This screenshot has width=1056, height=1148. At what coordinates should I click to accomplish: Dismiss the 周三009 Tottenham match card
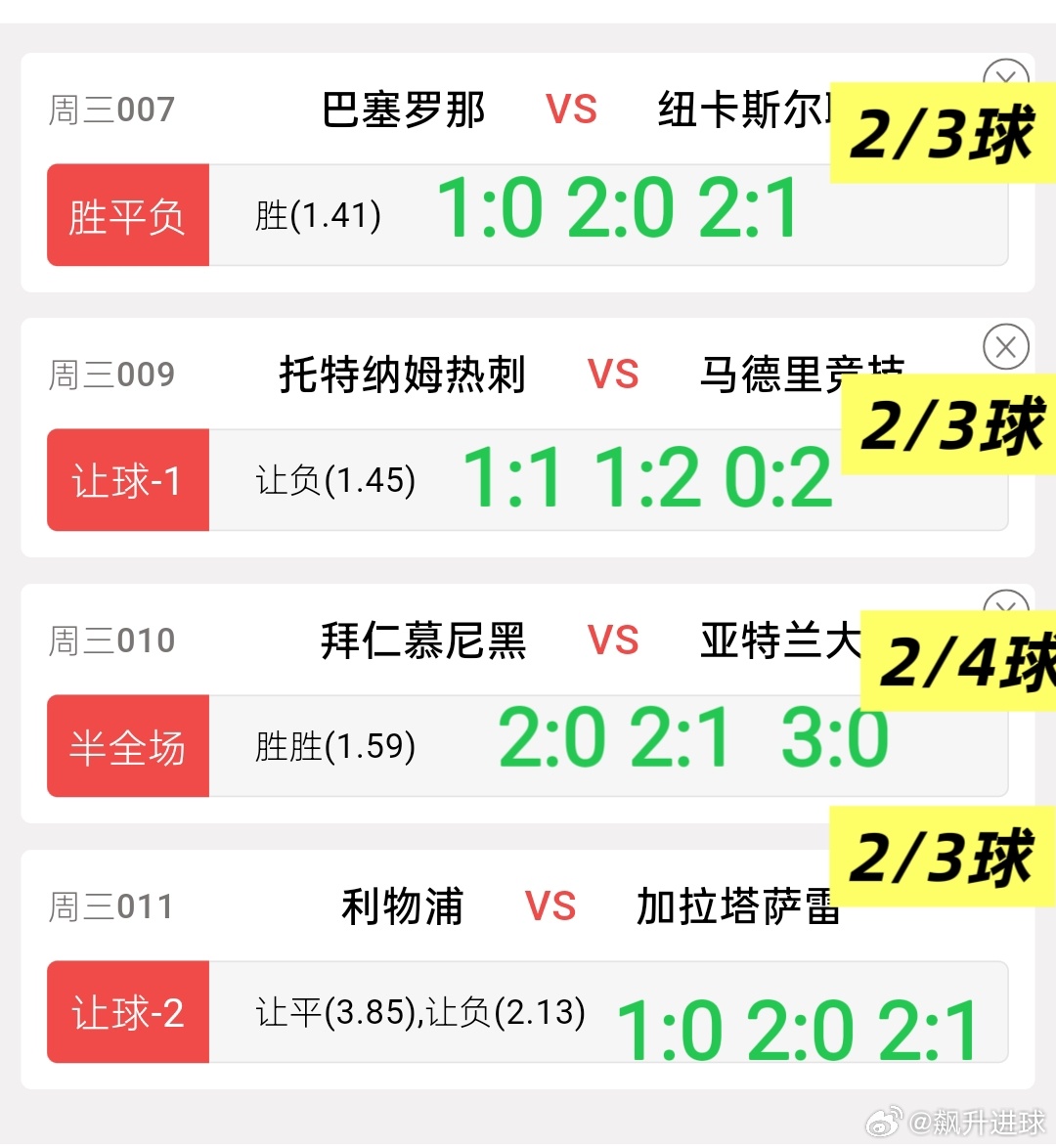point(1006,347)
